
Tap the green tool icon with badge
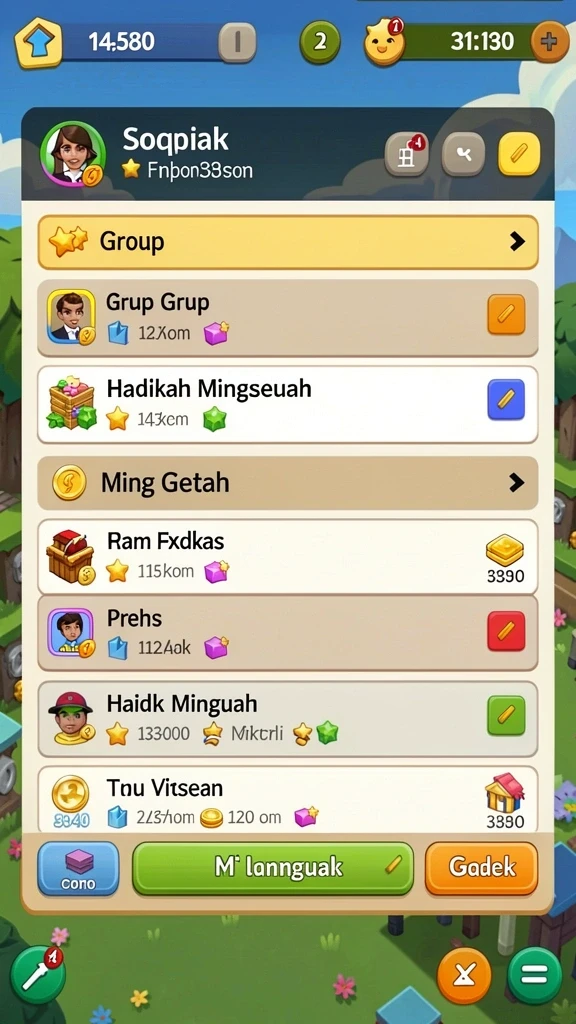38,975
